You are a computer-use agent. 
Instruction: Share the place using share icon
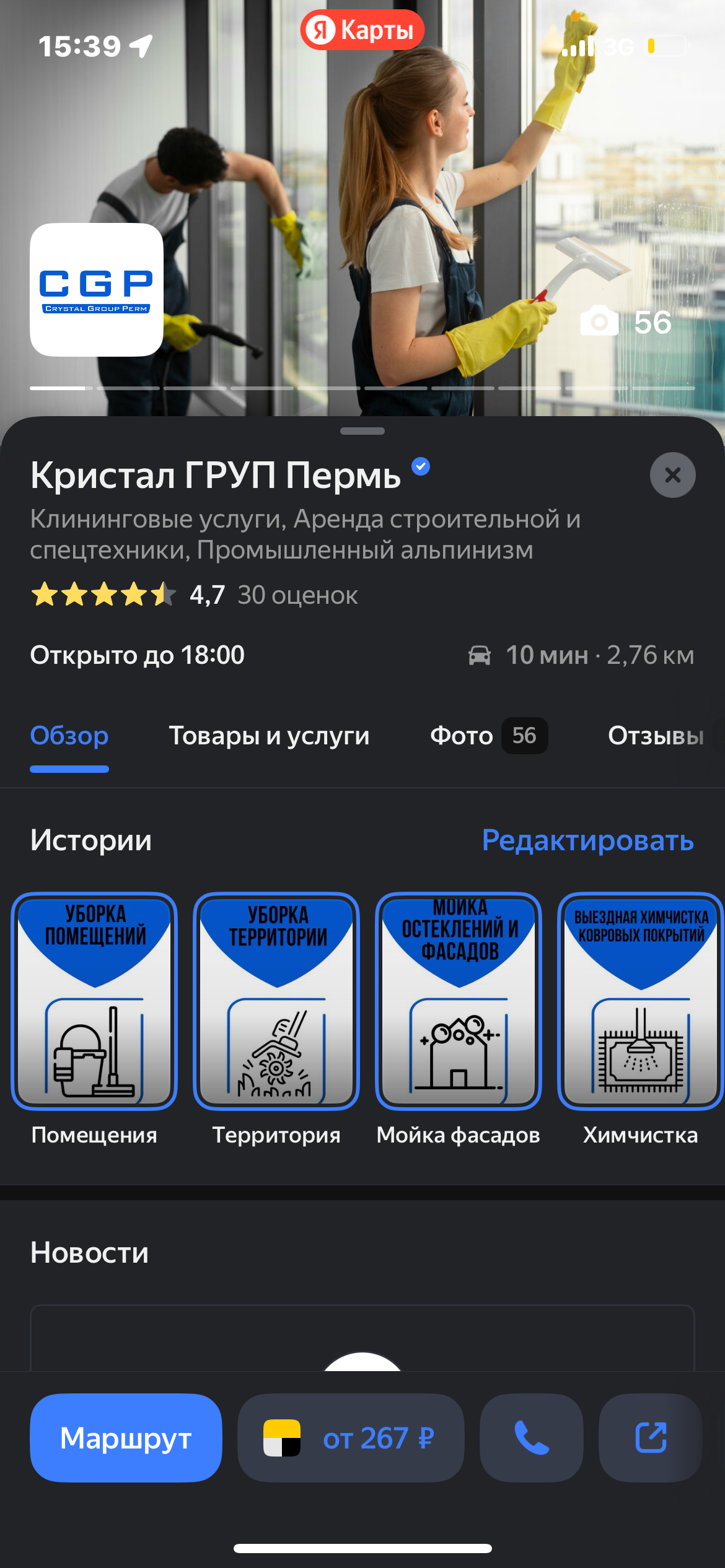(x=651, y=1438)
